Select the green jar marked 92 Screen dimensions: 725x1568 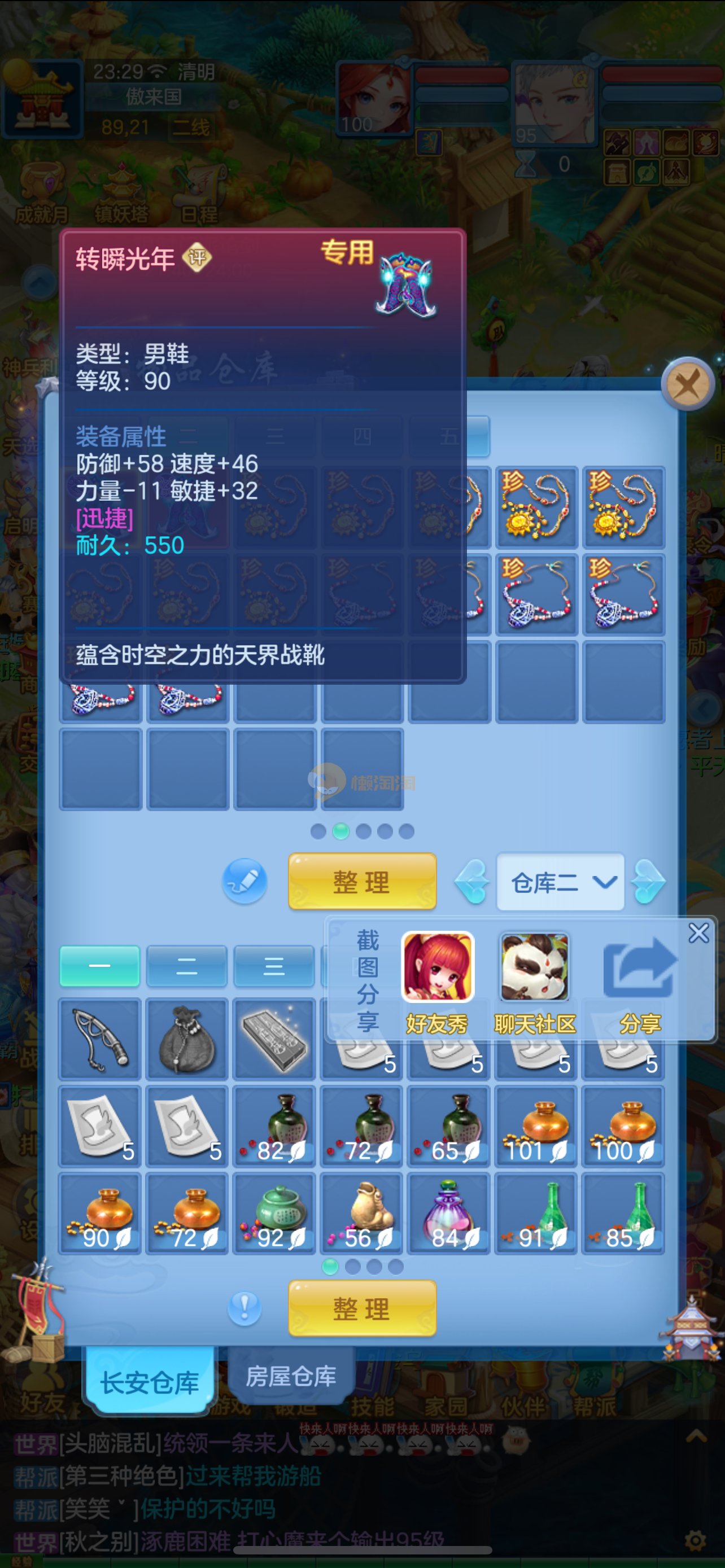(274, 1213)
